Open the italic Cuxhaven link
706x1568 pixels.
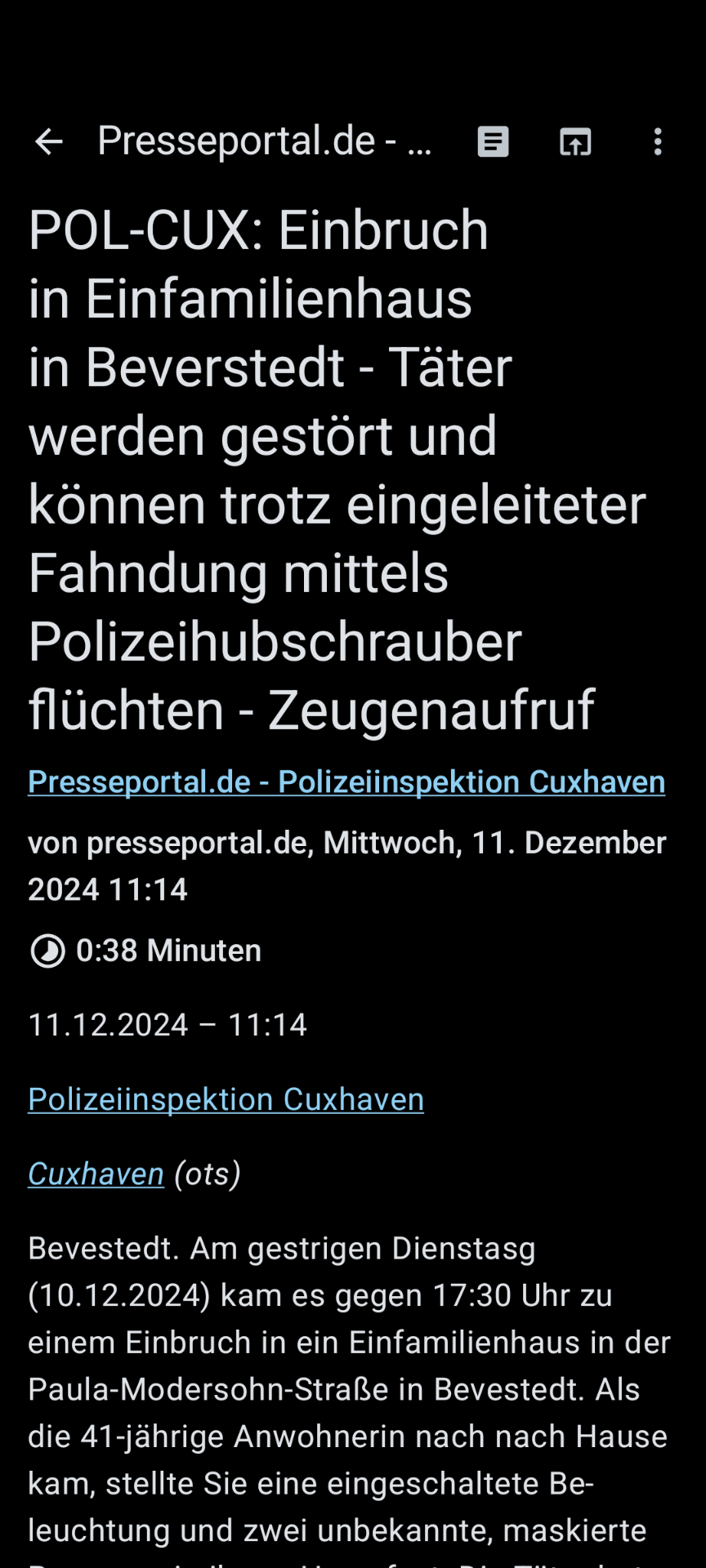click(x=96, y=1174)
